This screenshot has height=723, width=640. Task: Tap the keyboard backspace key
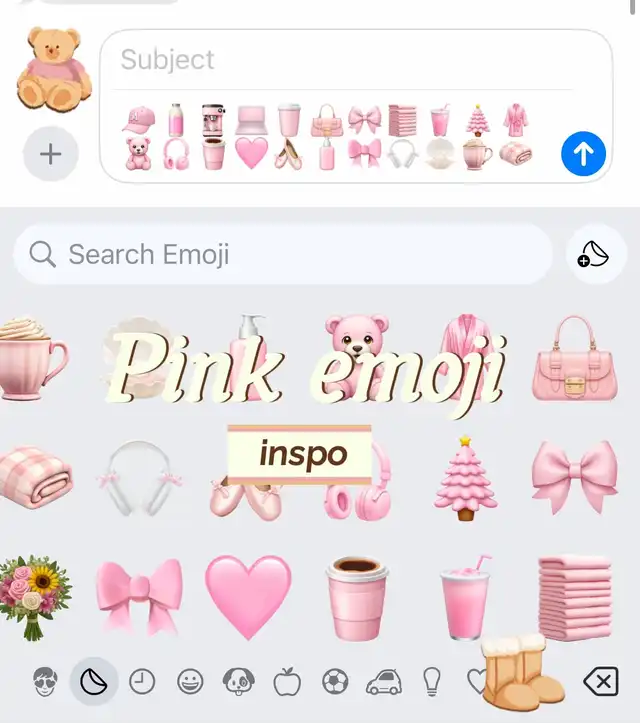pos(598,683)
